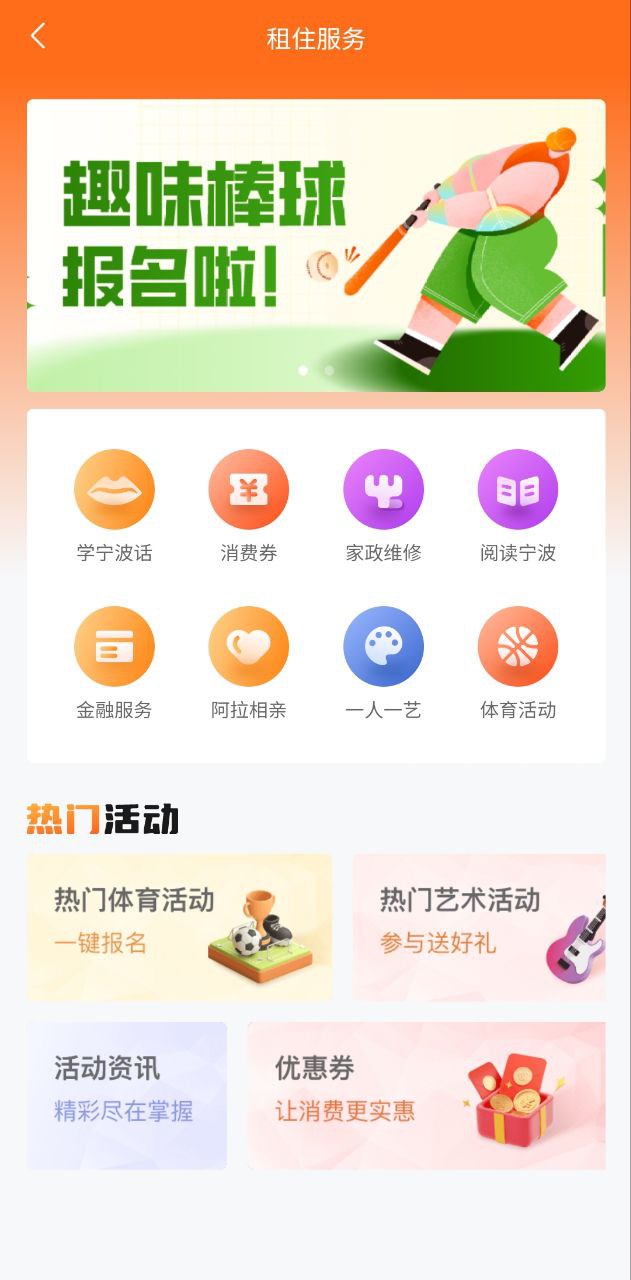Viewport: 631px width, 1280px height.
Task: Open the 热门体育活动 一键报名 card
Action: pyautogui.click(x=179, y=927)
